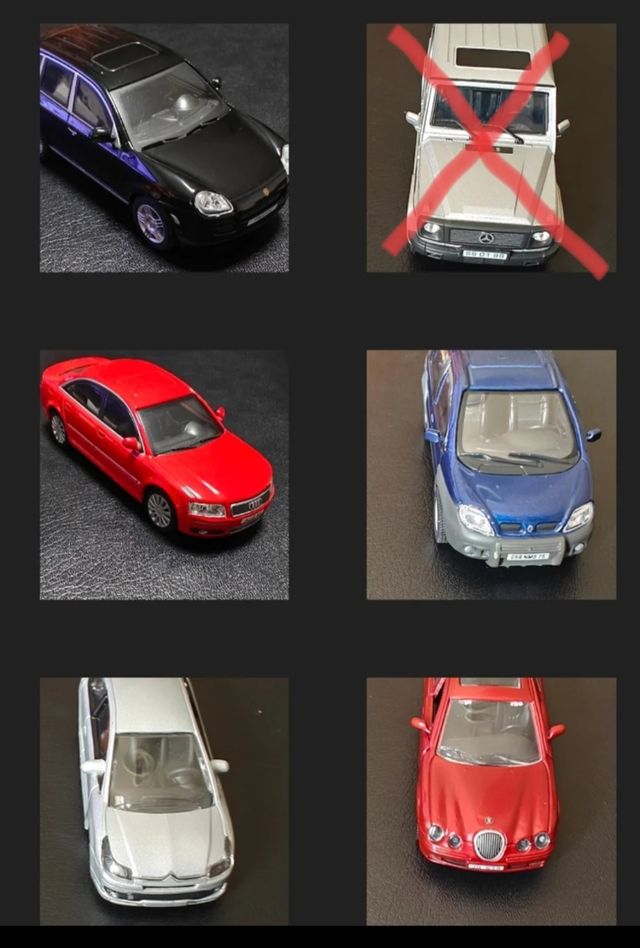Select the silver Citroën car tile
This screenshot has height=948, width=640.
click(x=164, y=800)
